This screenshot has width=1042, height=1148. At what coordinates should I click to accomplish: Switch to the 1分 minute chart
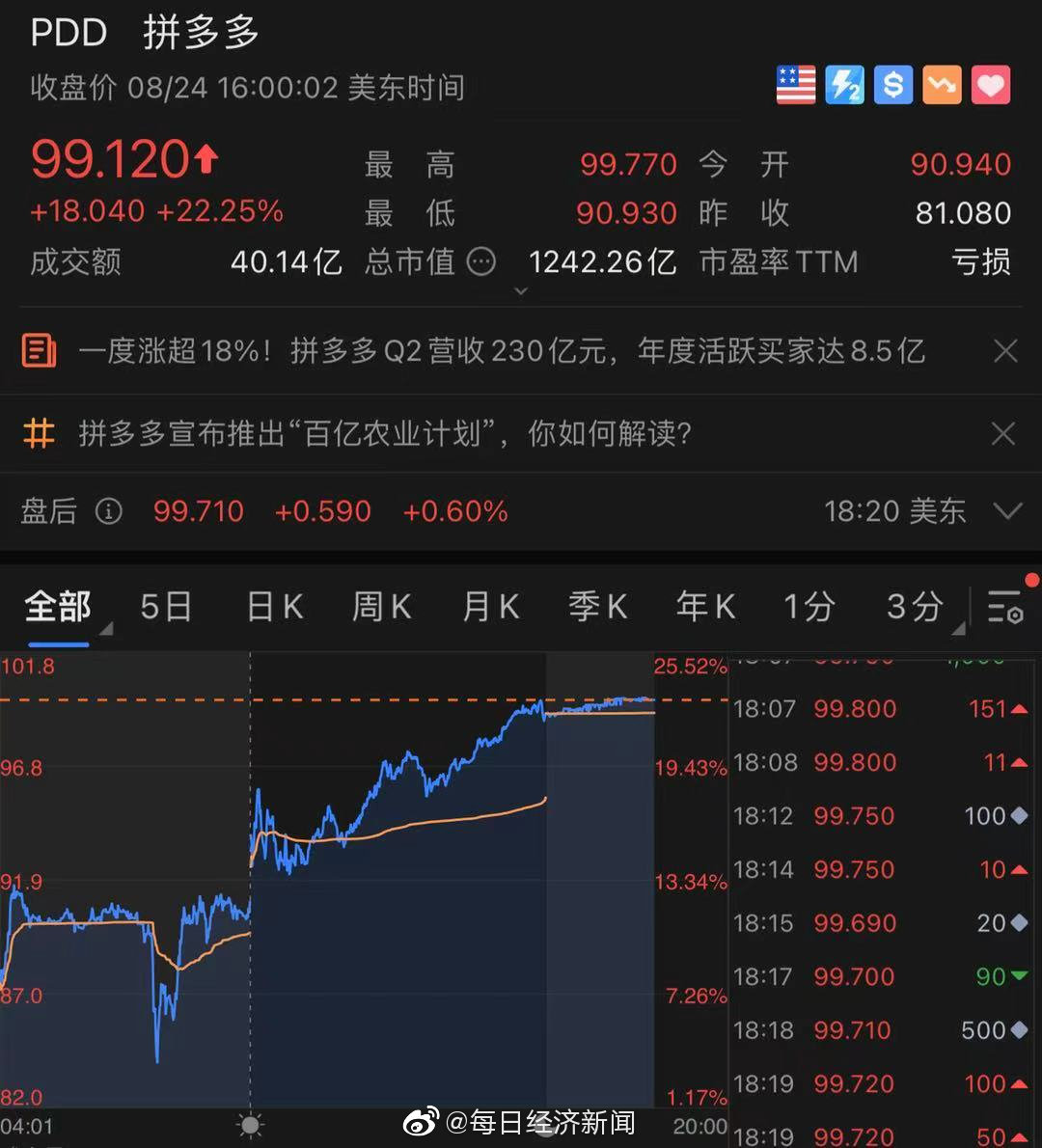[809, 607]
